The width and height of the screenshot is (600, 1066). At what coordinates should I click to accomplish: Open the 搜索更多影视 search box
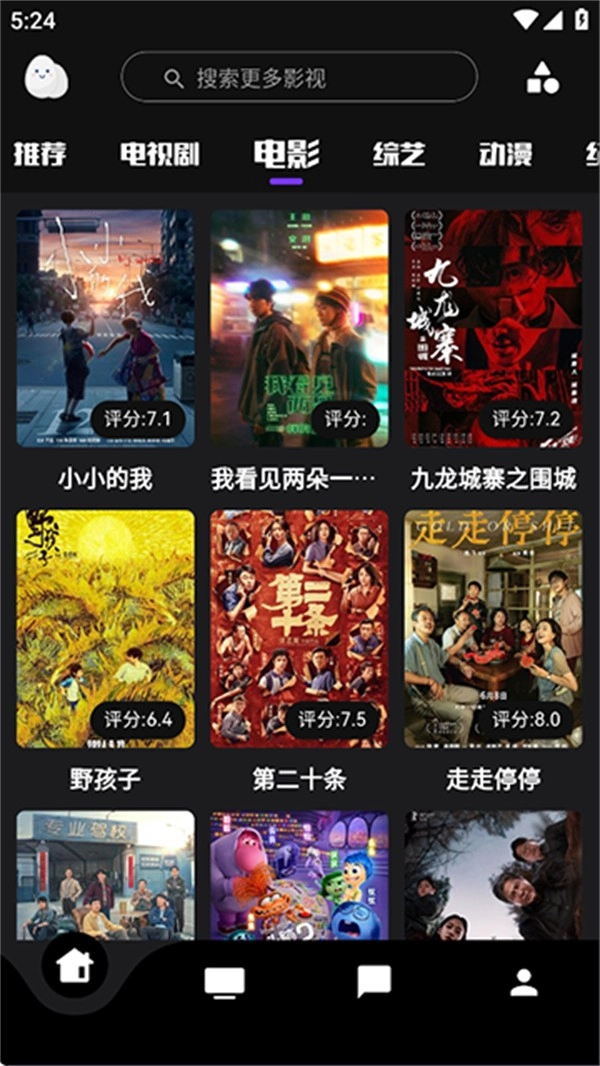299,78
